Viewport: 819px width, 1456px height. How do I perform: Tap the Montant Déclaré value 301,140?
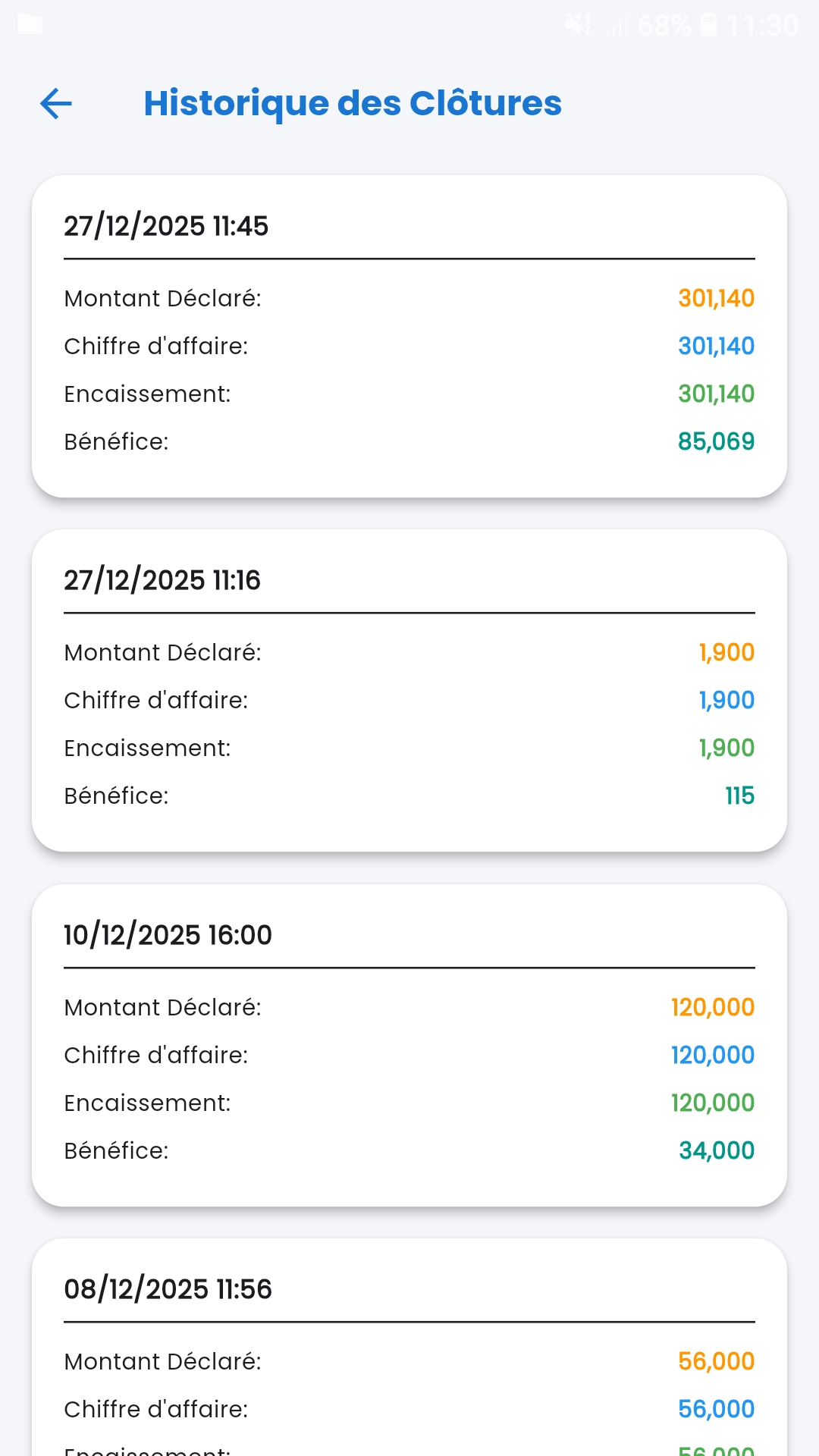(x=717, y=298)
